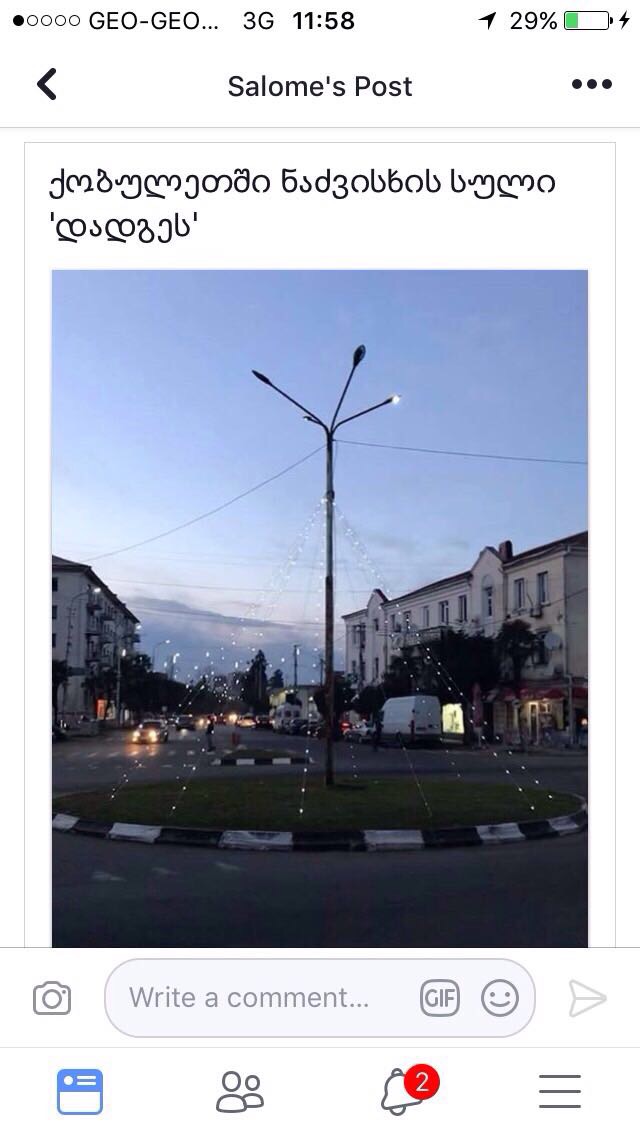The width and height of the screenshot is (640, 1136).
Task: Open the three-dot options menu
Action: click(591, 85)
